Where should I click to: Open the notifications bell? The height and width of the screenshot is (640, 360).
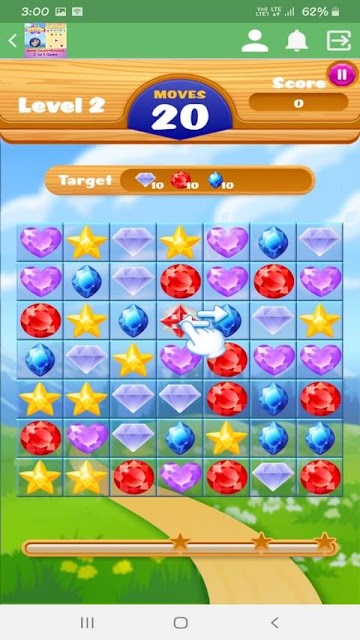click(x=297, y=41)
